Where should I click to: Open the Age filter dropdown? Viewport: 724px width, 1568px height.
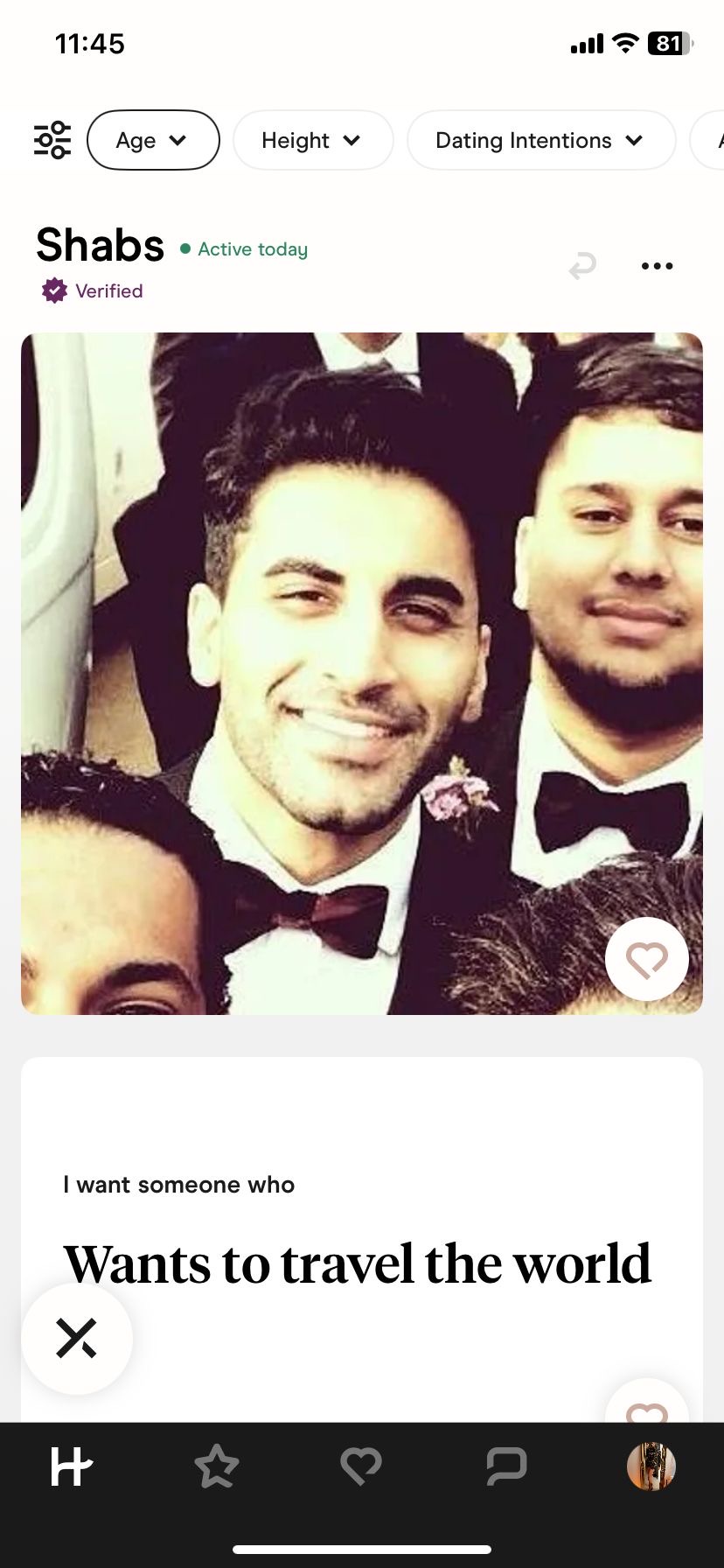tap(153, 139)
